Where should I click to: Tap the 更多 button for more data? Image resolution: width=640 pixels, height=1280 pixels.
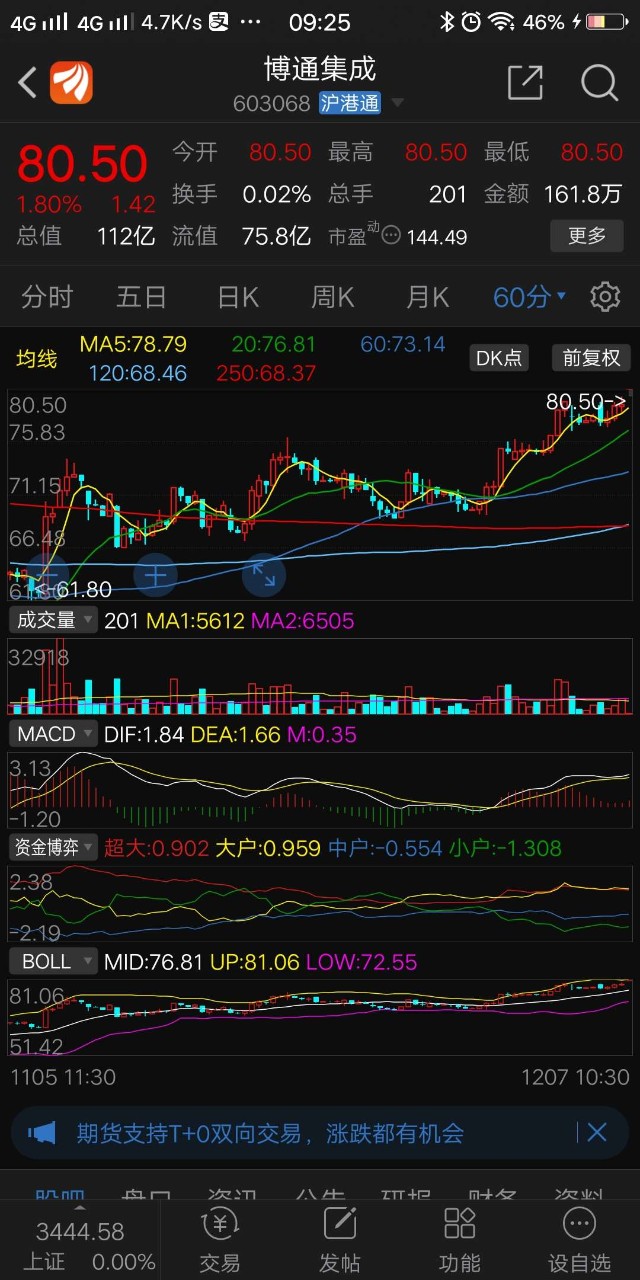(x=586, y=236)
